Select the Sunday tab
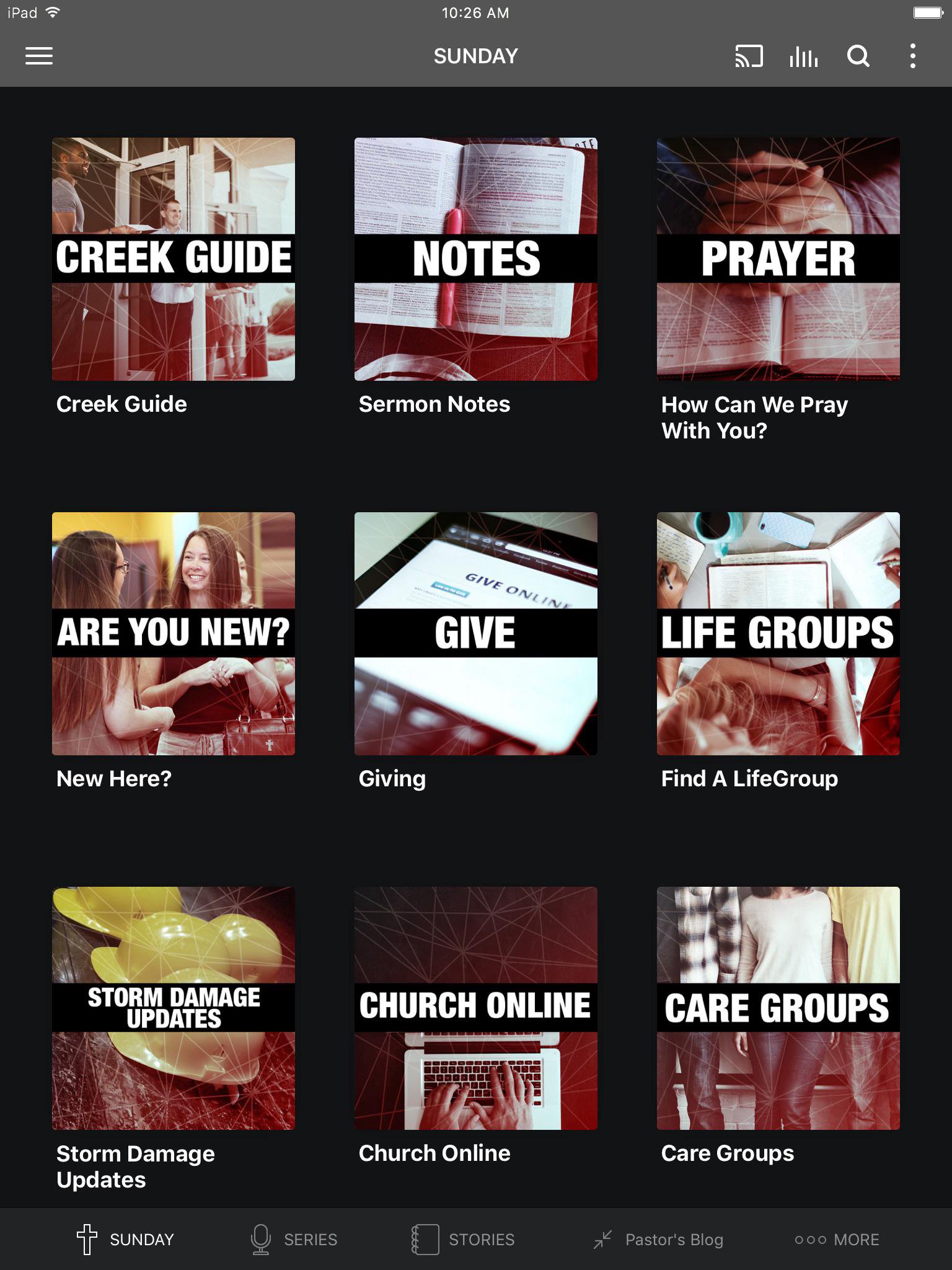952x1270 pixels. pos(125,1240)
